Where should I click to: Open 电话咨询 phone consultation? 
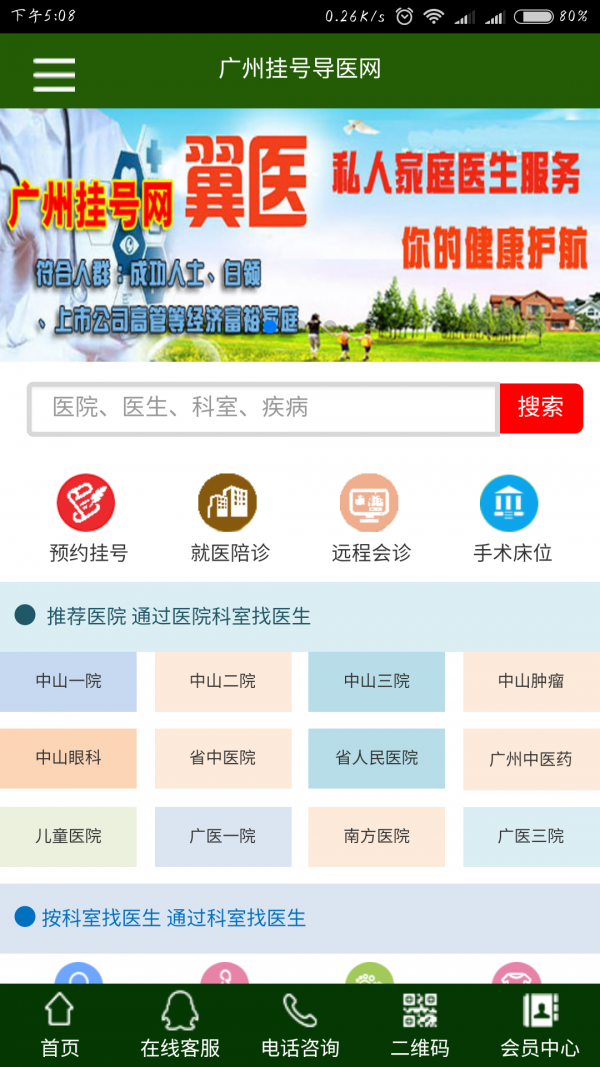300,1026
